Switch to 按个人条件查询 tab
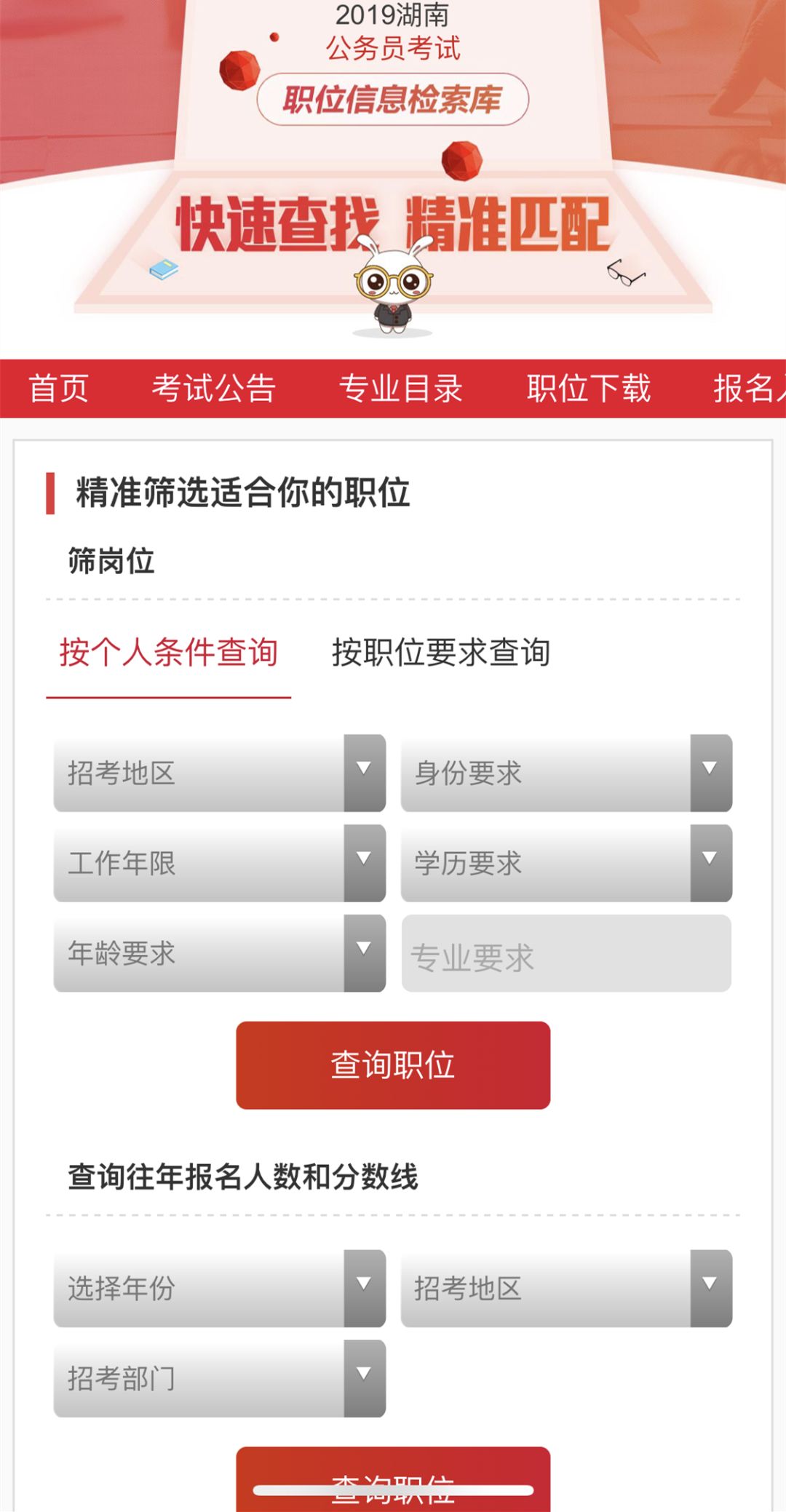786x1512 pixels. 169,652
